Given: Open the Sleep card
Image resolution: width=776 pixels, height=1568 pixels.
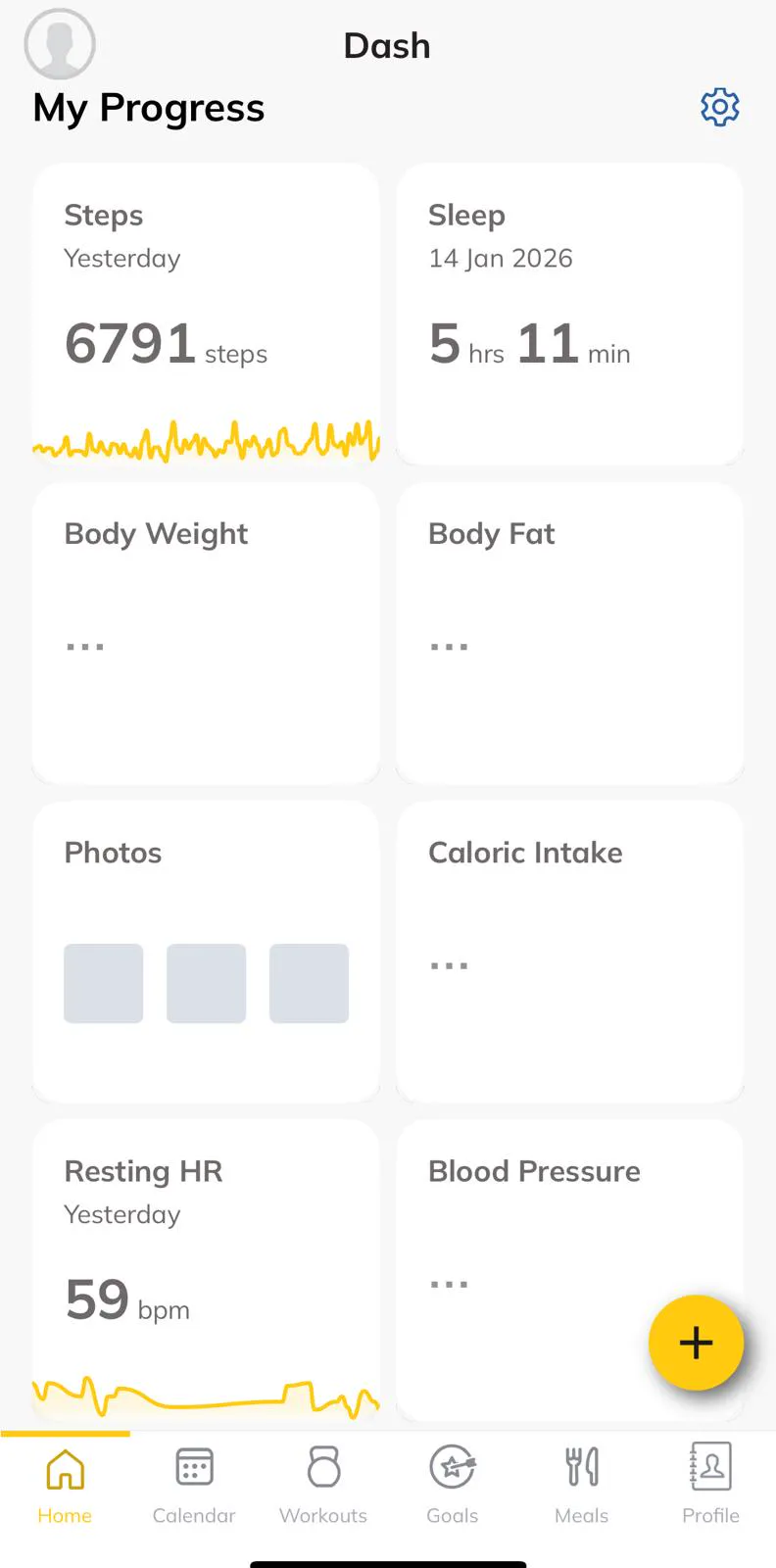Looking at the screenshot, I should coord(569,314).
